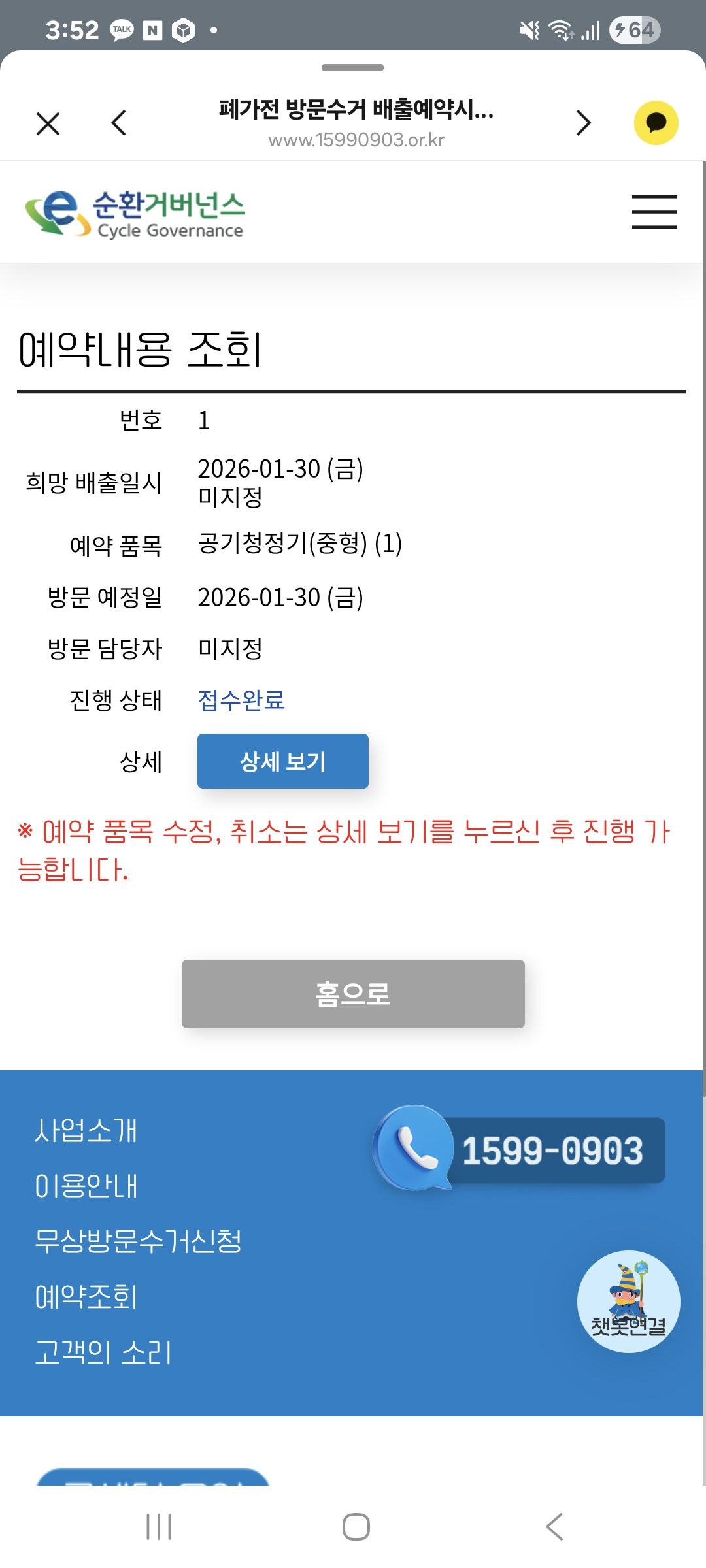Image resolution: width=706 pixels, height=1568 pixels.
Task: Open 사업소개 in the footer
Action: [86, 1130]
